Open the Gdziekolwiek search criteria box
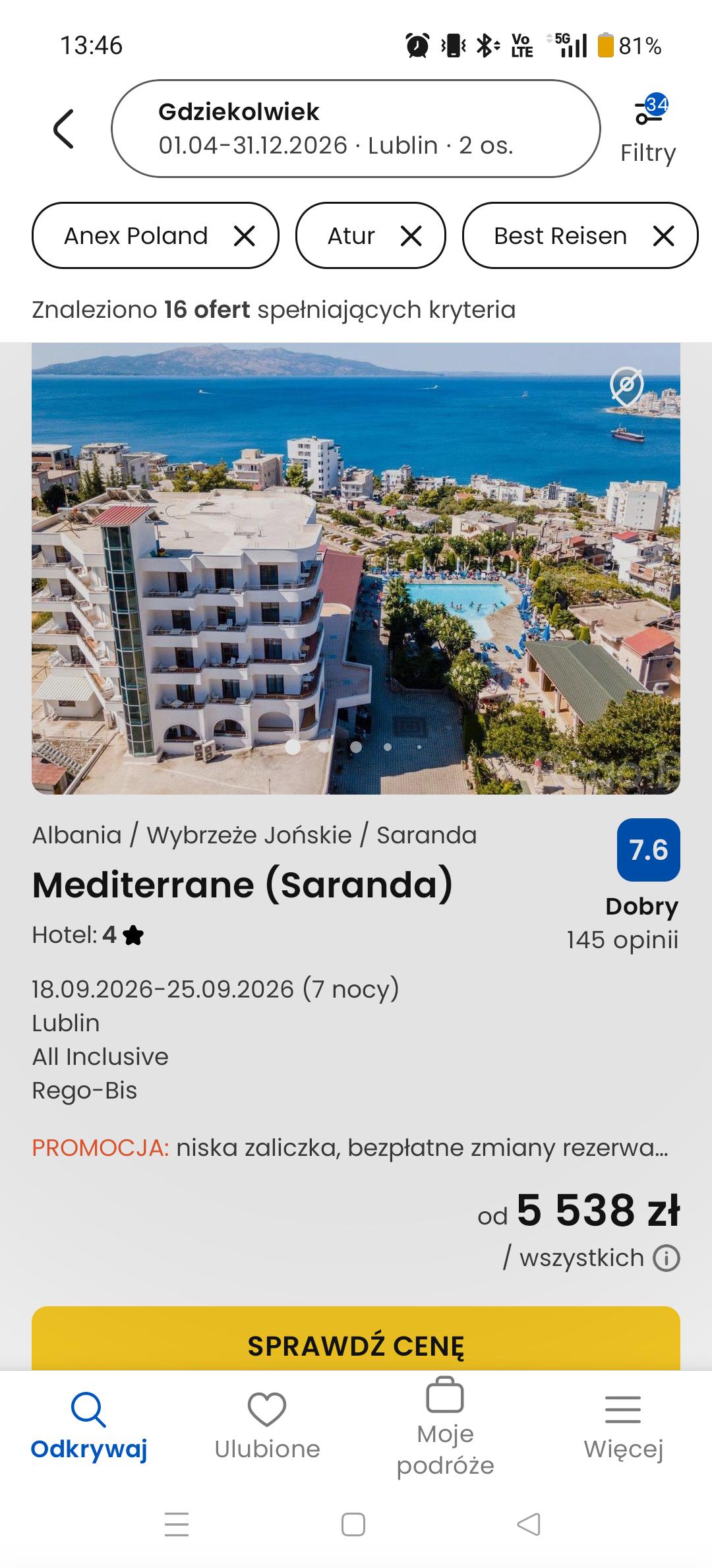The width and height of the screenshot is (712, 1568). click(x=356, y=129)
